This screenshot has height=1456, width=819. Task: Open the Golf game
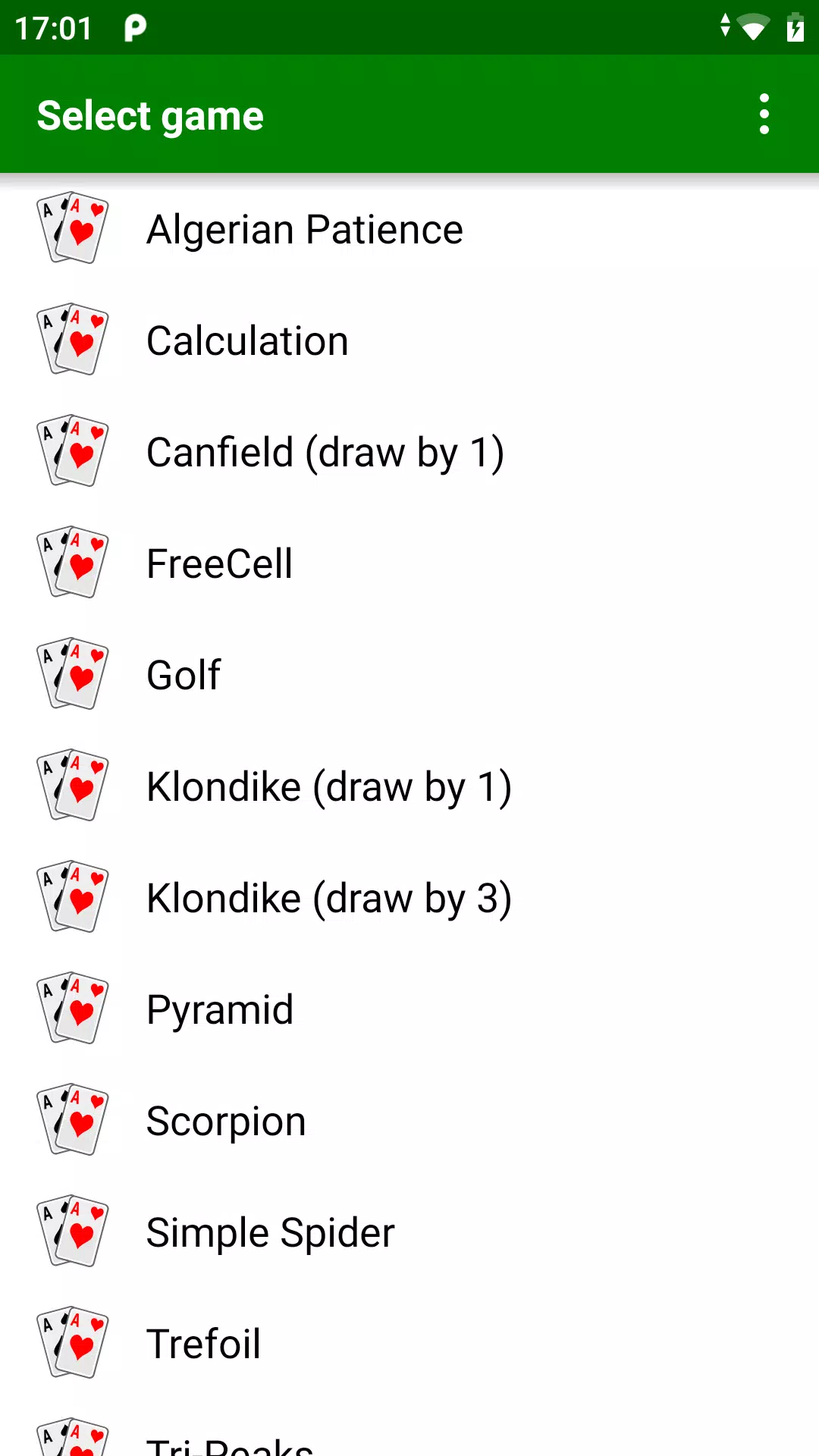(x=184, y=675)
